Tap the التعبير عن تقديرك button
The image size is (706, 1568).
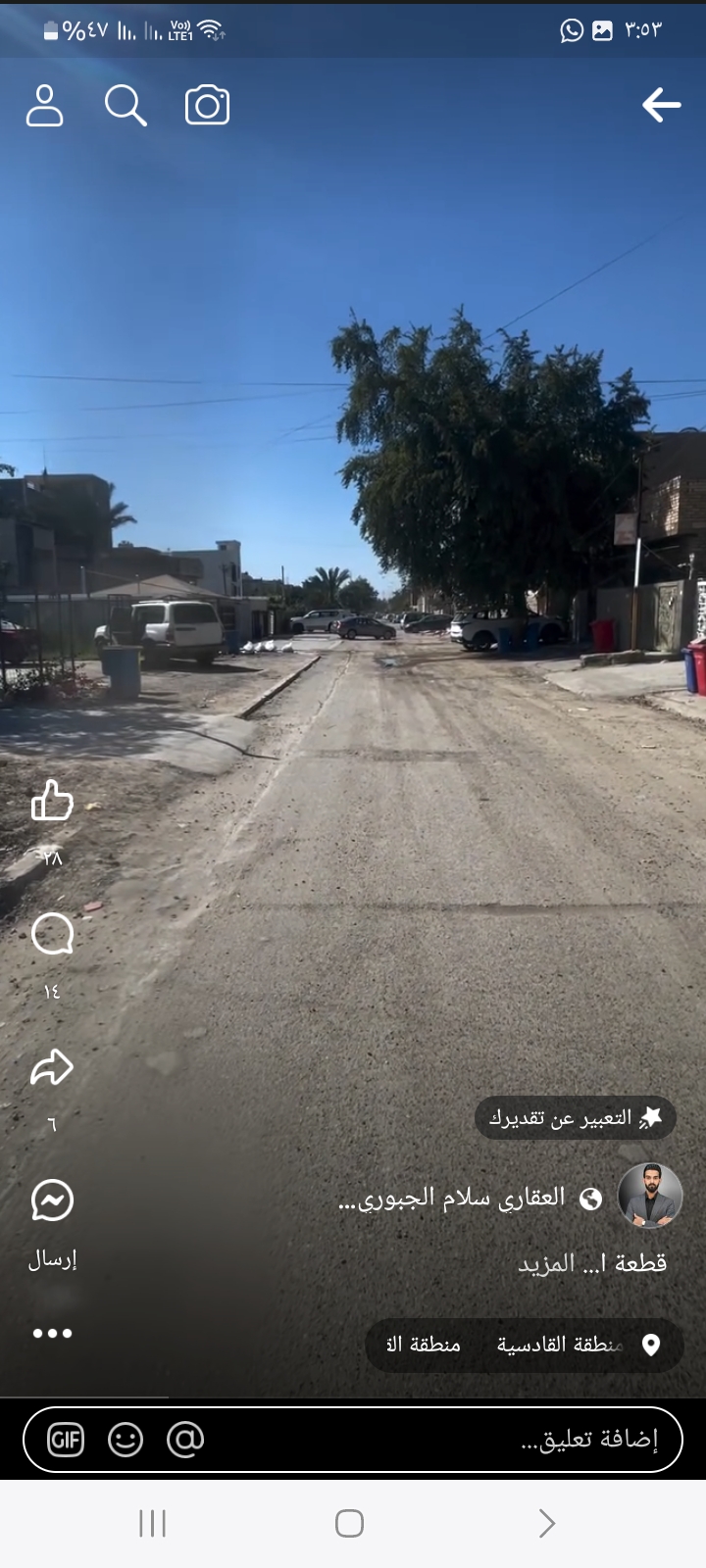coord(576,1117)
